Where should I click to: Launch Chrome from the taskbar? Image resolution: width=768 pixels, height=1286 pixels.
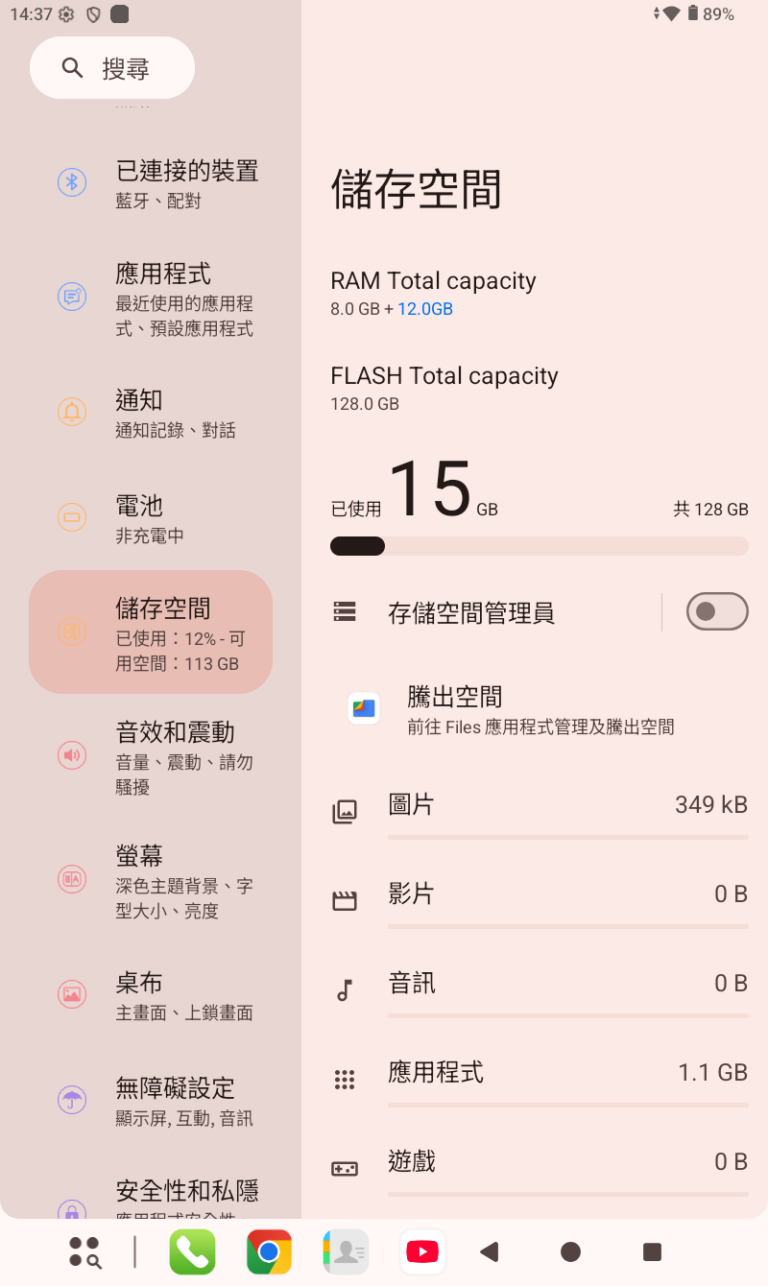pyautogui.click(x=269, y=1251)
